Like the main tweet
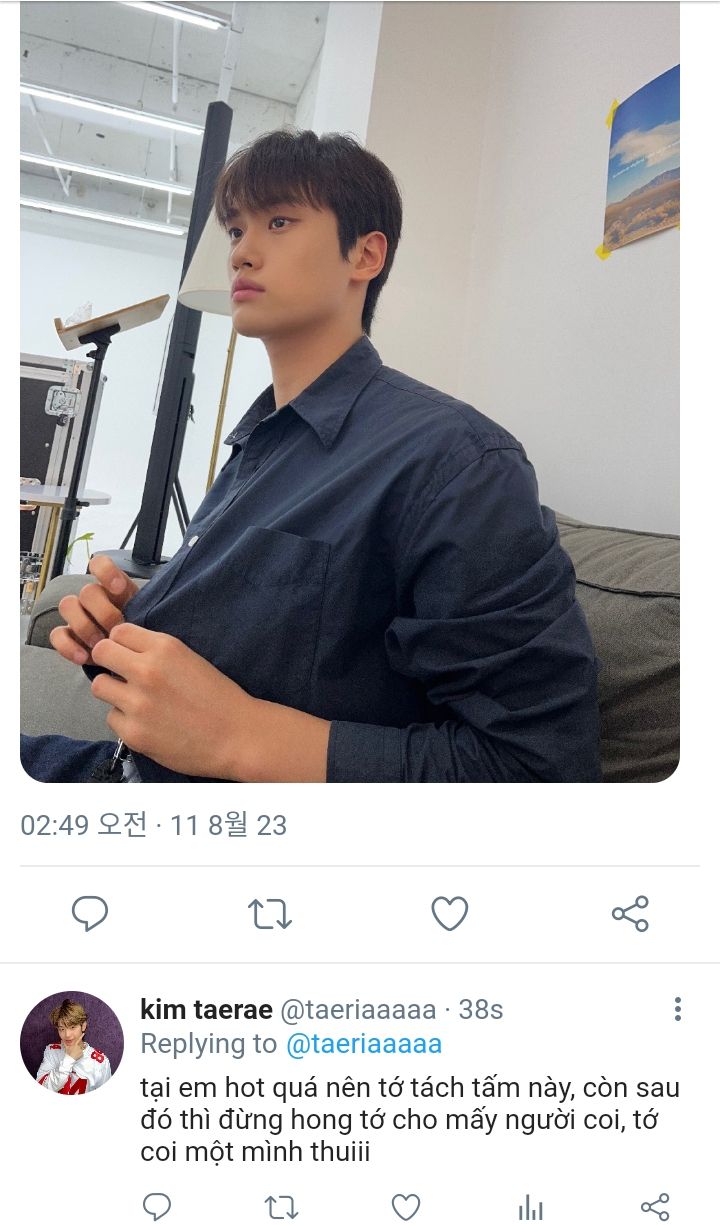Viewport: 720px width, 1225px height. (450, 913)
